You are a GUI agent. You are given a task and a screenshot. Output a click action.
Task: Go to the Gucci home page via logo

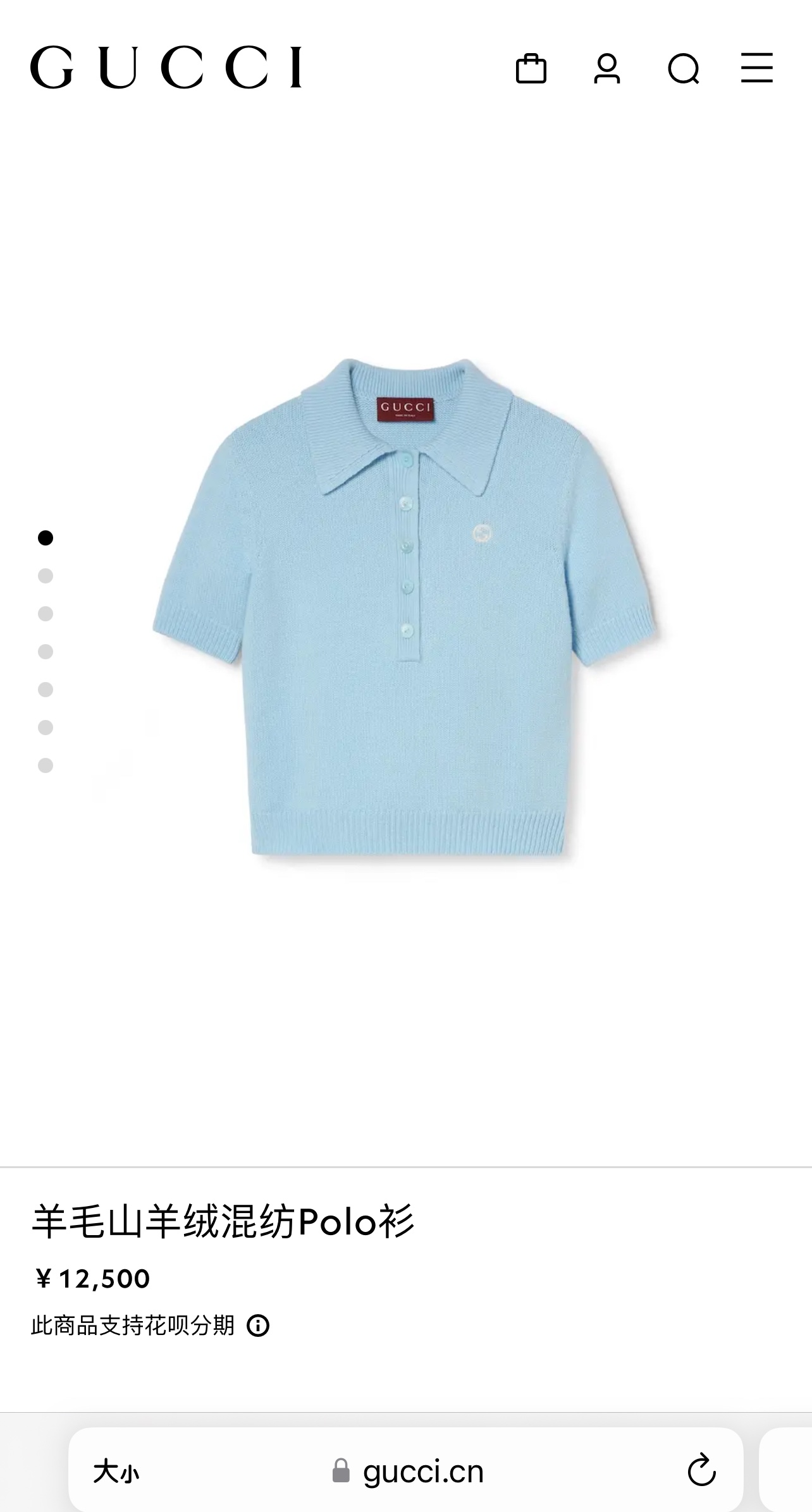[166, 67]
